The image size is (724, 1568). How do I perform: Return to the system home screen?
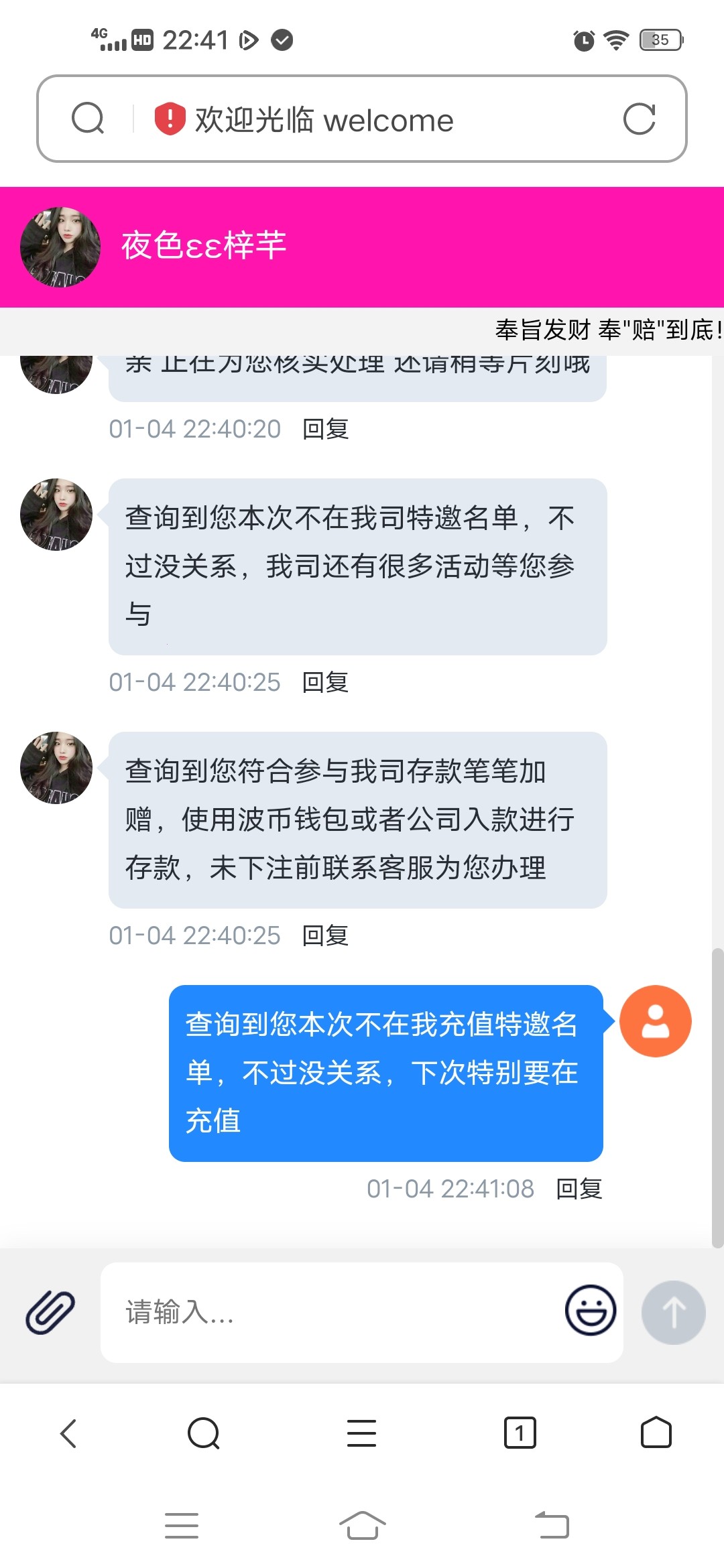tap(362, 1526)
